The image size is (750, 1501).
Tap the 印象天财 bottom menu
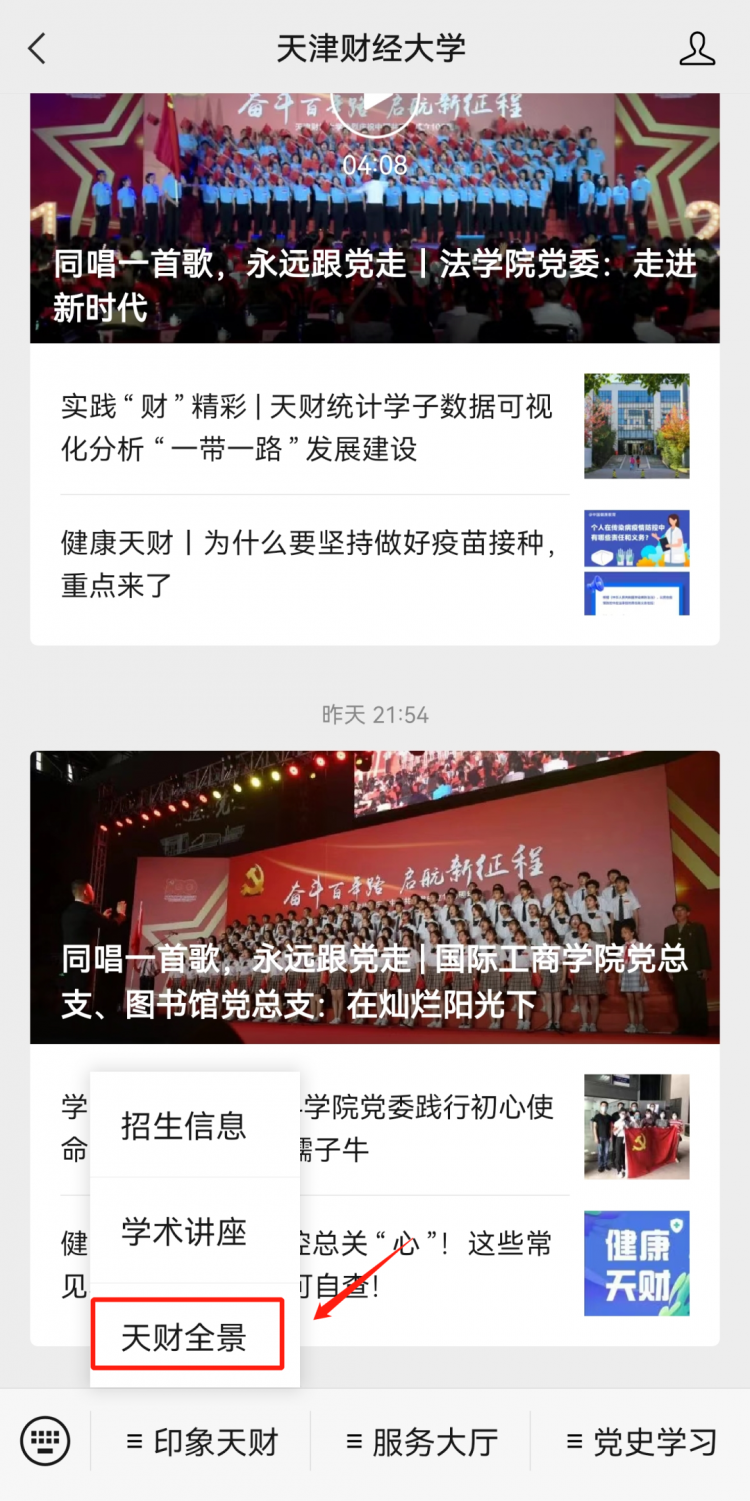201,1442
